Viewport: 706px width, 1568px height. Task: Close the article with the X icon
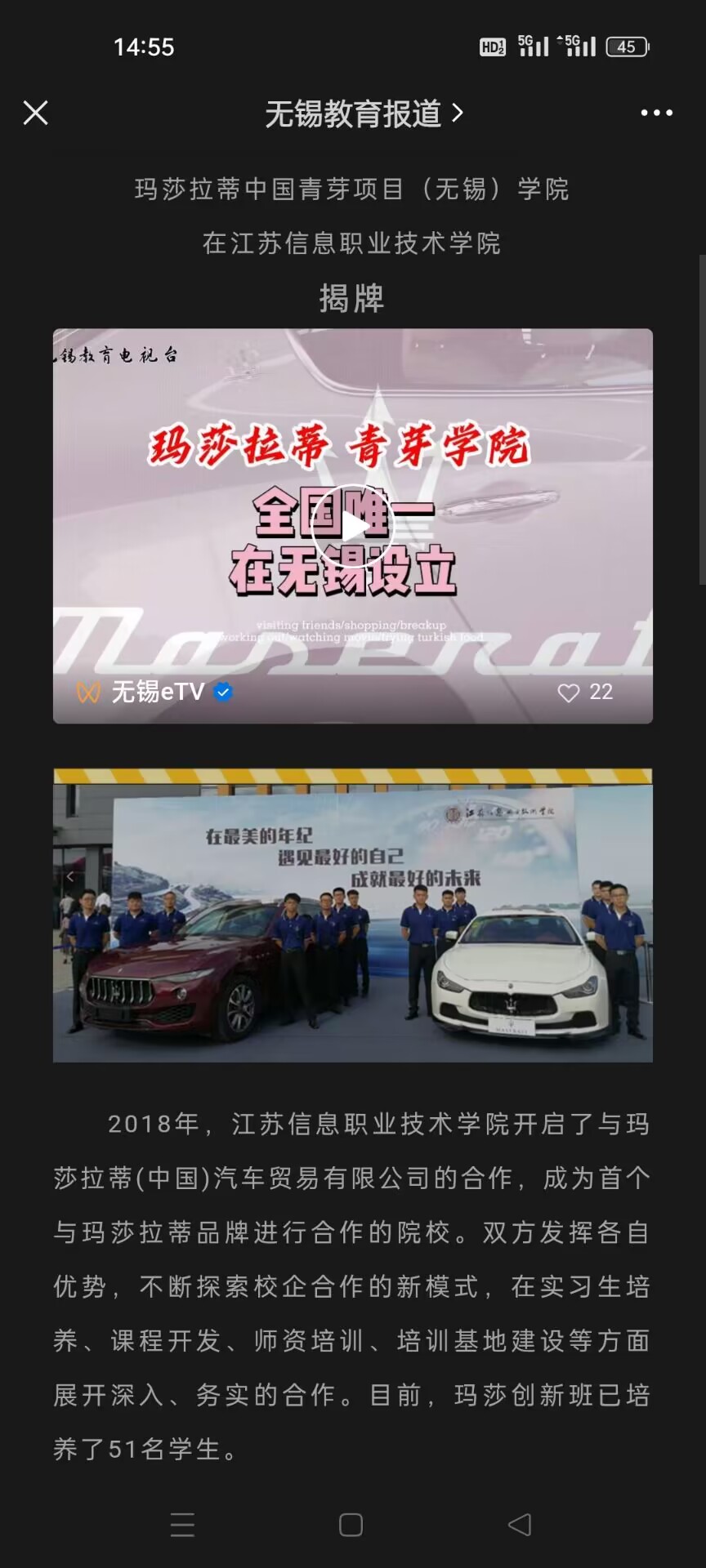coord(35,113)
